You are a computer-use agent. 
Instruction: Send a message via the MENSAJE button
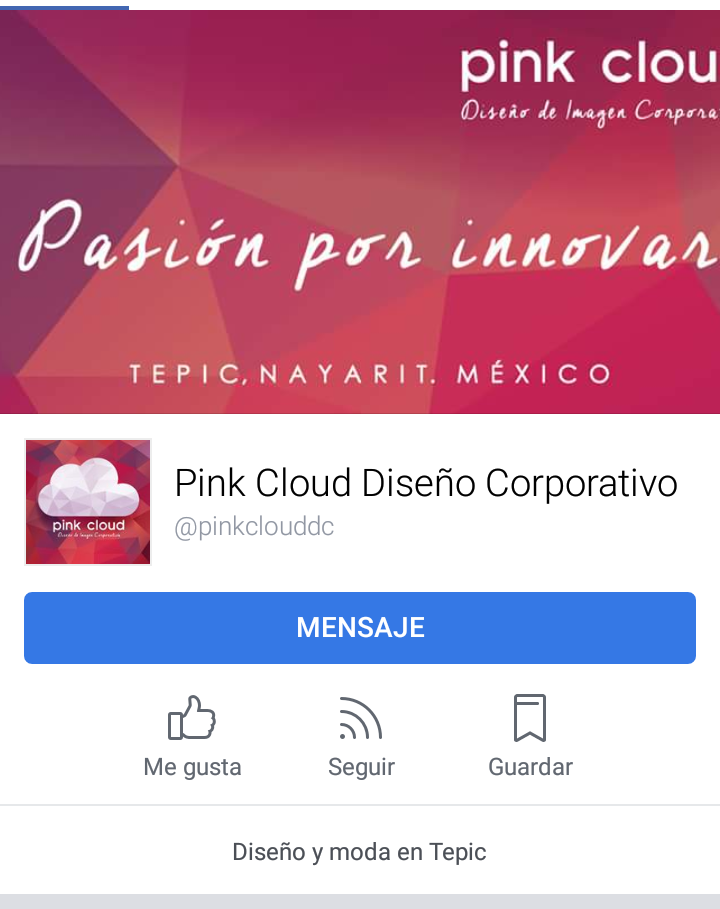point(360,628)
